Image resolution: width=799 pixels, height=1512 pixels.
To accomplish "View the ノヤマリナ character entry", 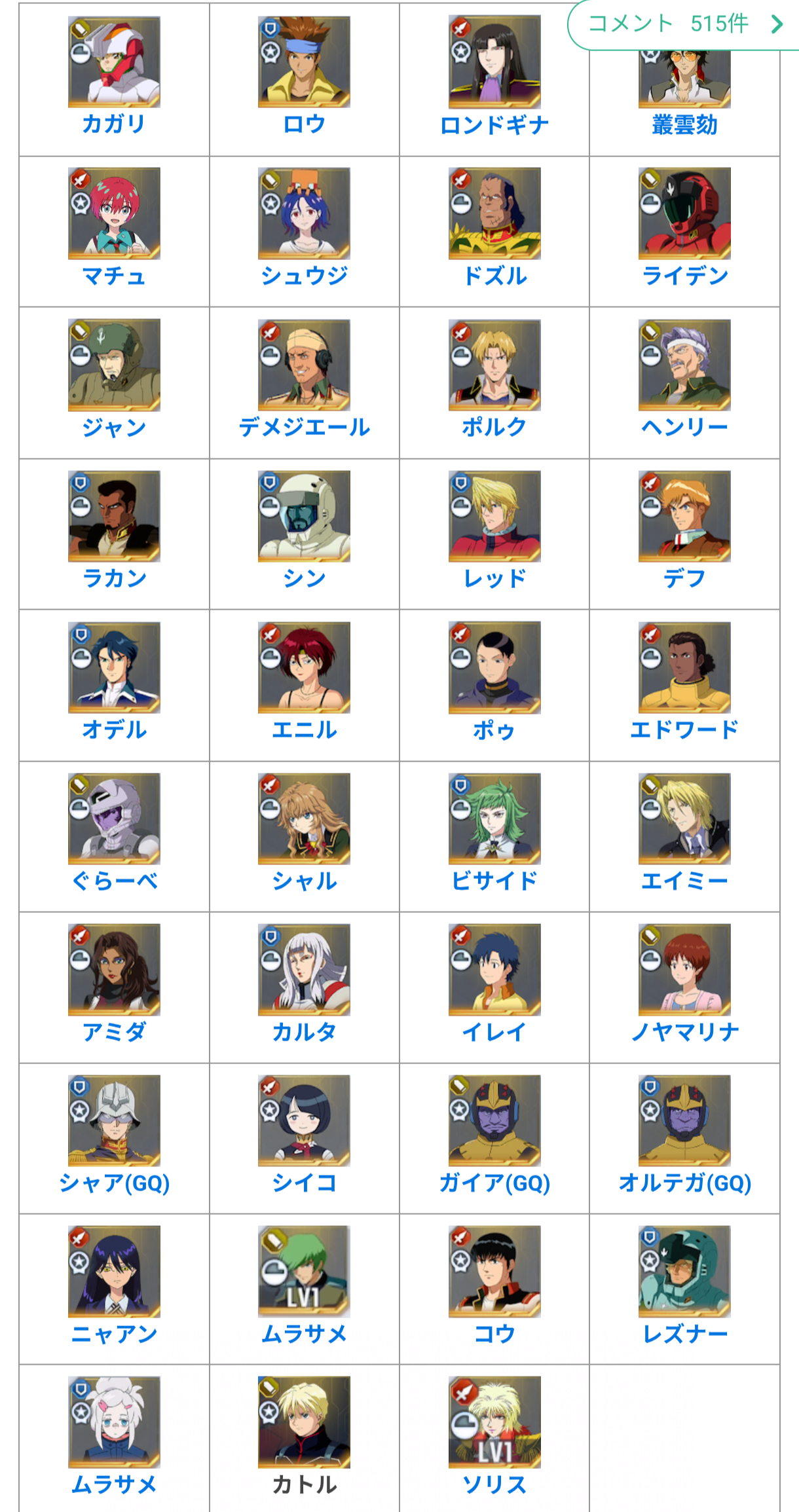I will tap(684, 1031).
